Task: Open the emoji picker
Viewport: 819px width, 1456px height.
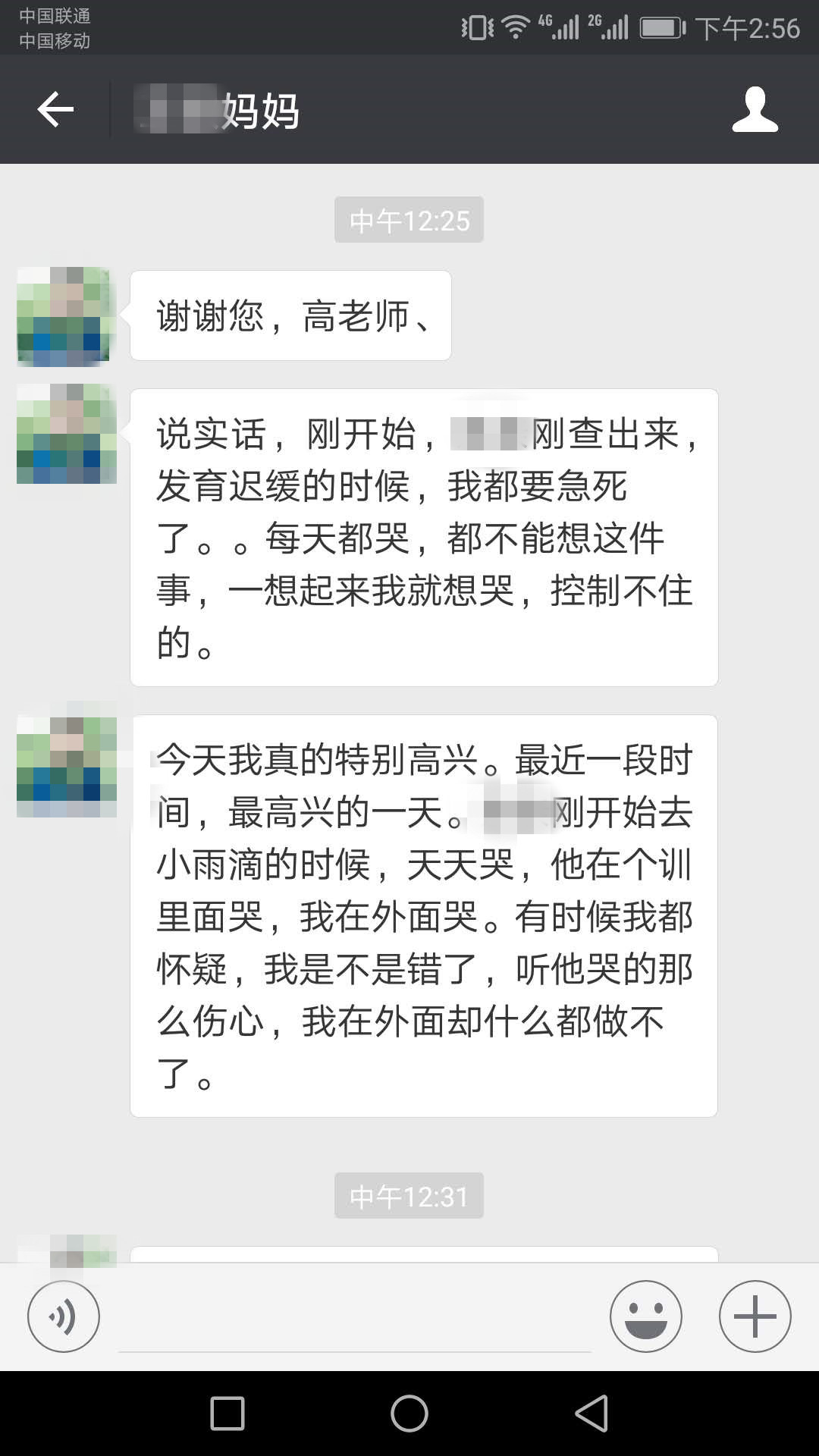Action: (x=645, y=1316)
